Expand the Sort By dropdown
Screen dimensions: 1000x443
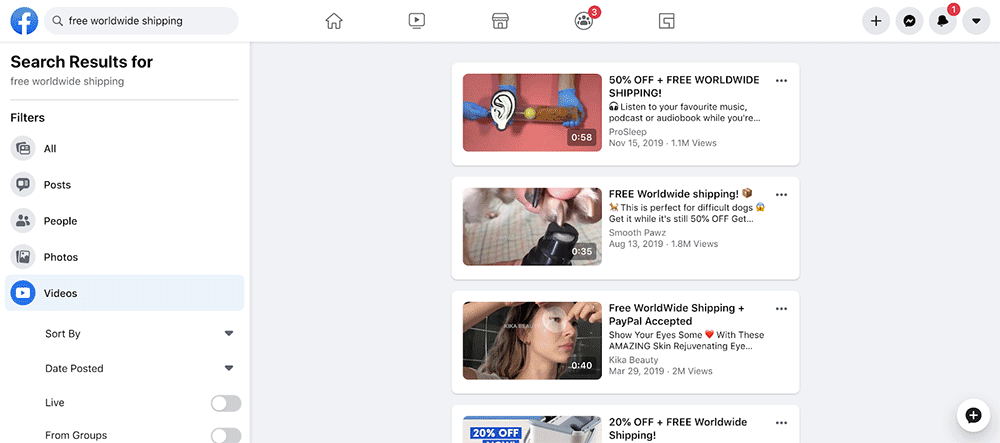(x=228, y=333)
